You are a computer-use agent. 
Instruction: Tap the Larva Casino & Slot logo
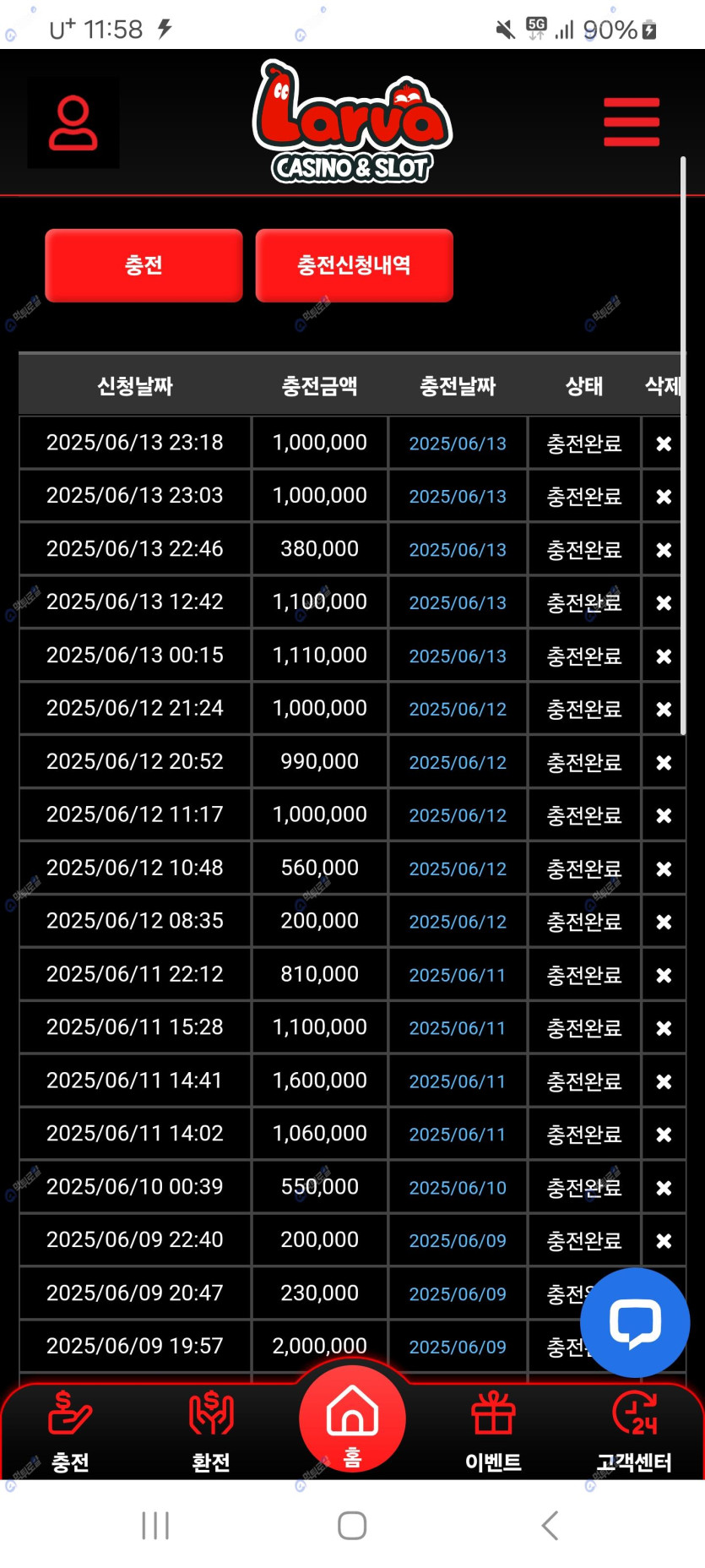(x=352, y=122)
